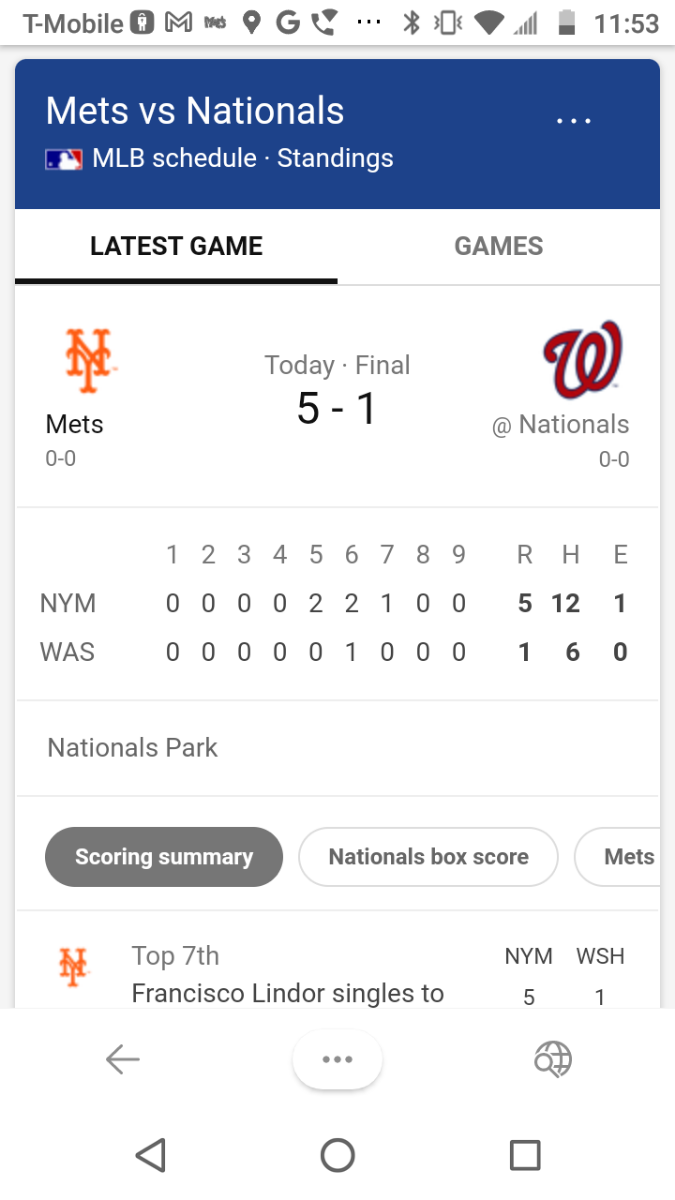Viewport: 675px width, 1200px height.
Task: Open the MLB schedule link
Action: [174, 158]
